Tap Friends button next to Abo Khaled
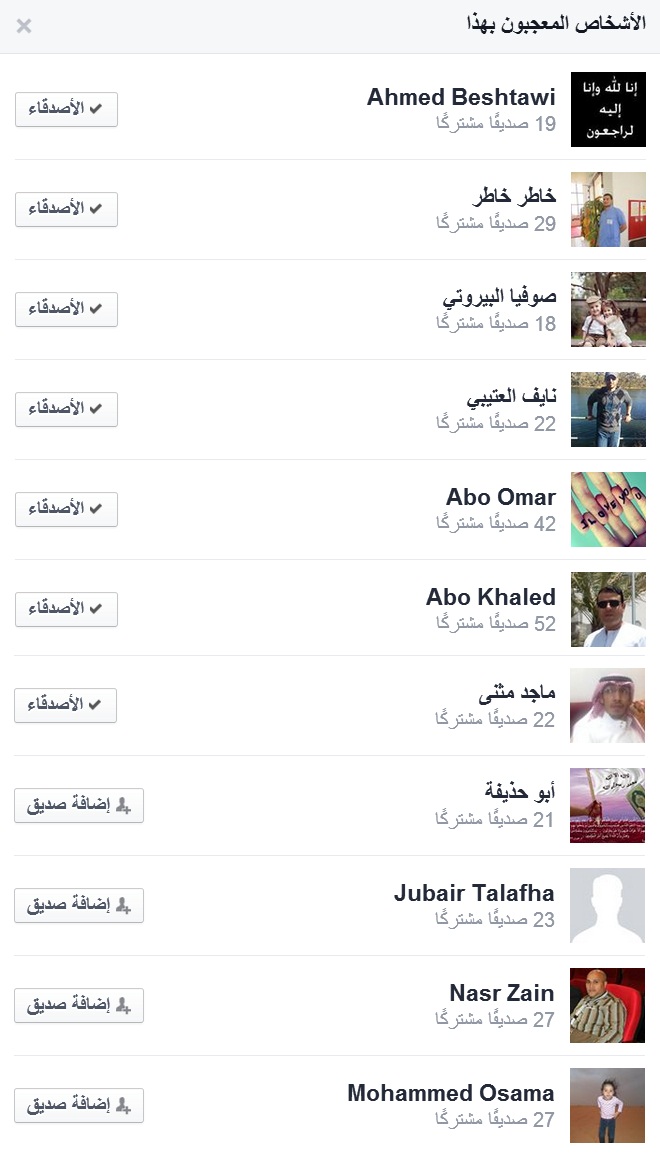 pyautogui.click(x=66, y=609)
